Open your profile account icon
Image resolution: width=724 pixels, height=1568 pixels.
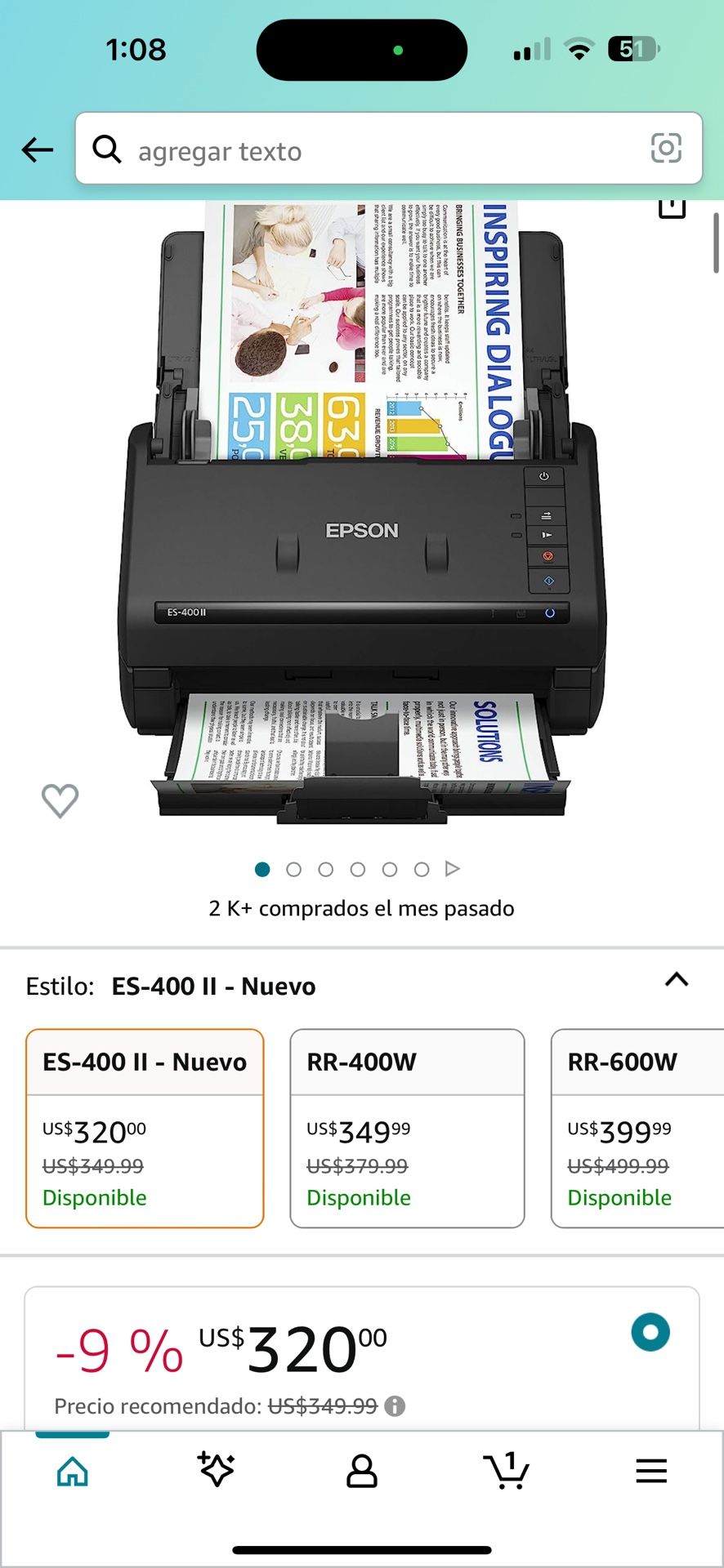pyautogui.click(x=362, y=1470)
